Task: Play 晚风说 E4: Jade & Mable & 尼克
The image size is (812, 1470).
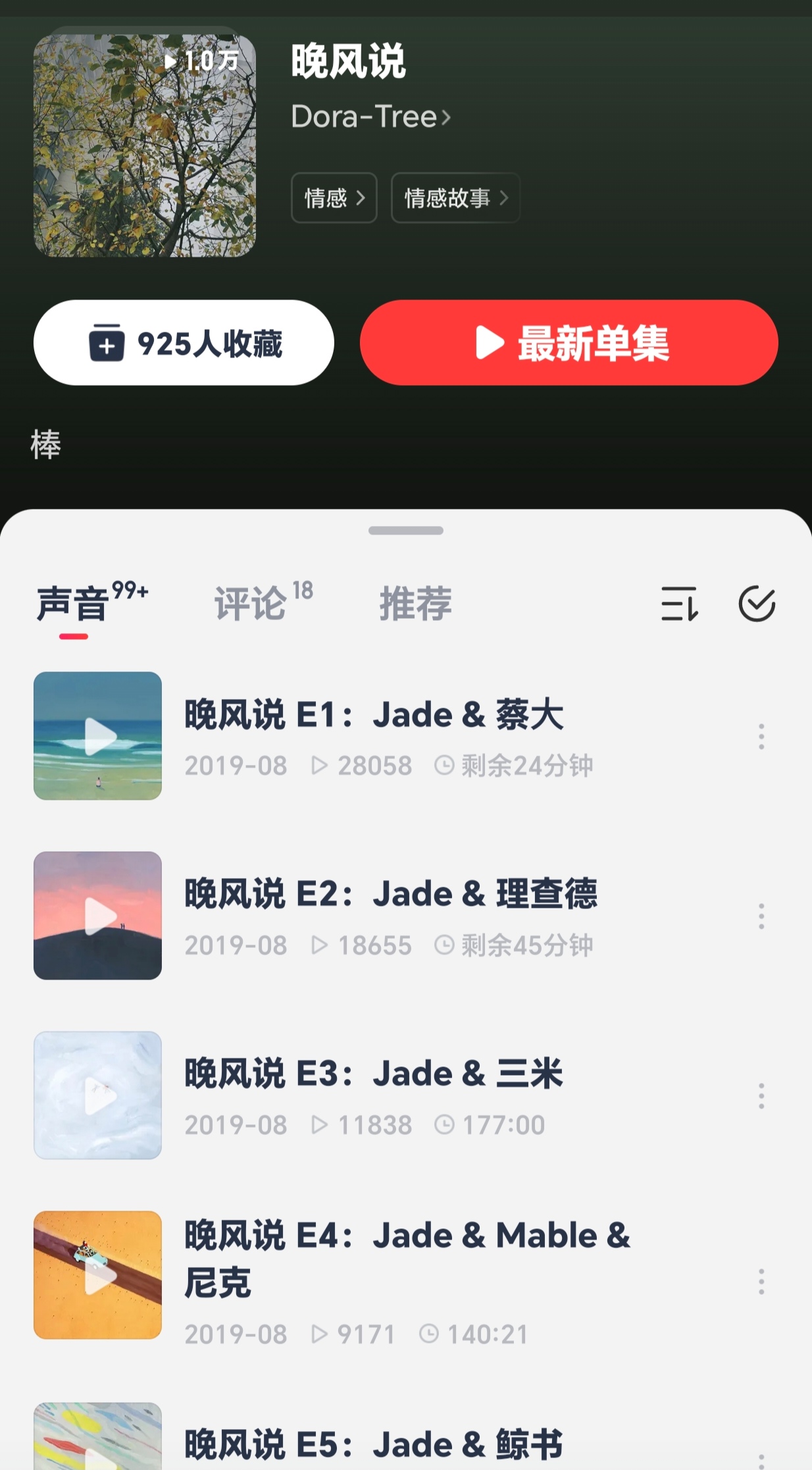Action: point(98,1275)
